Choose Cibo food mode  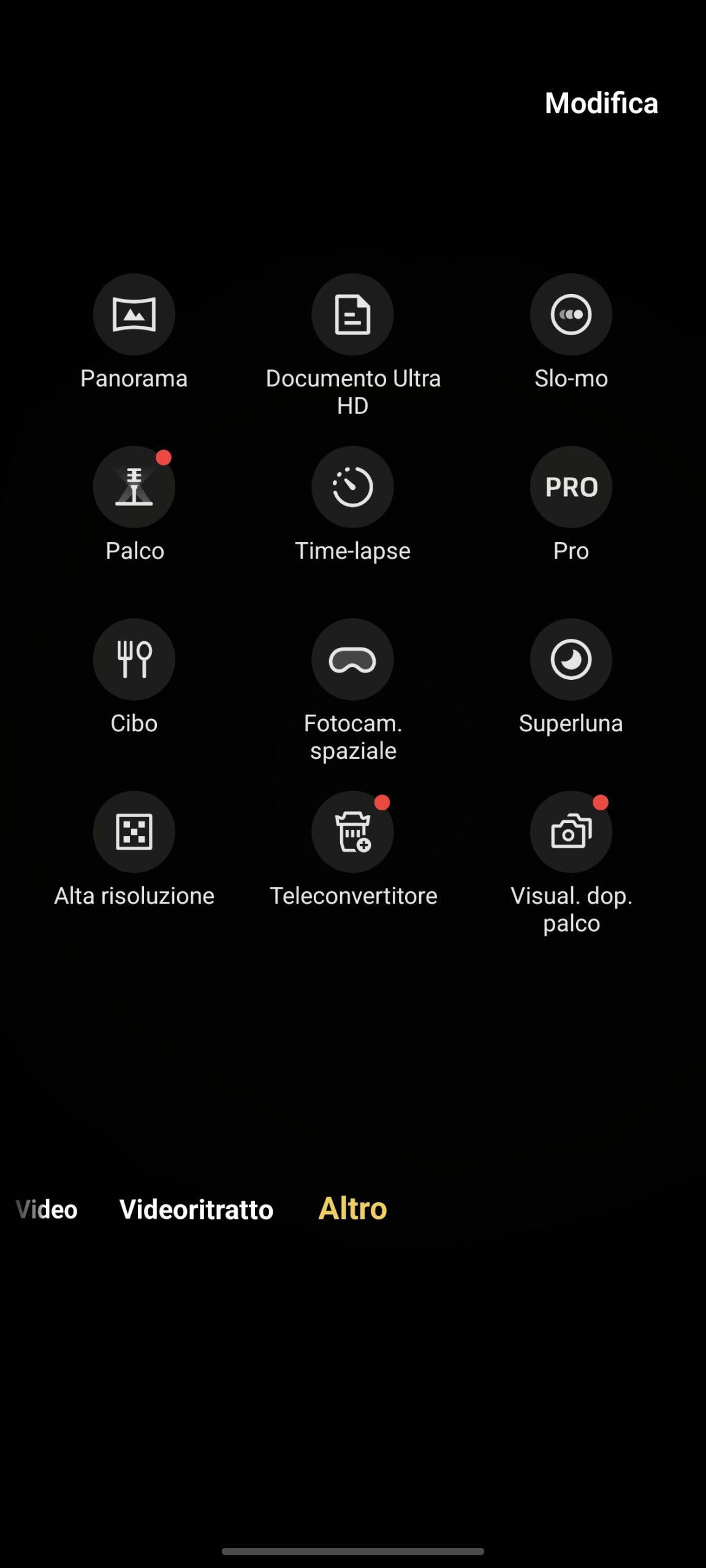134,660
